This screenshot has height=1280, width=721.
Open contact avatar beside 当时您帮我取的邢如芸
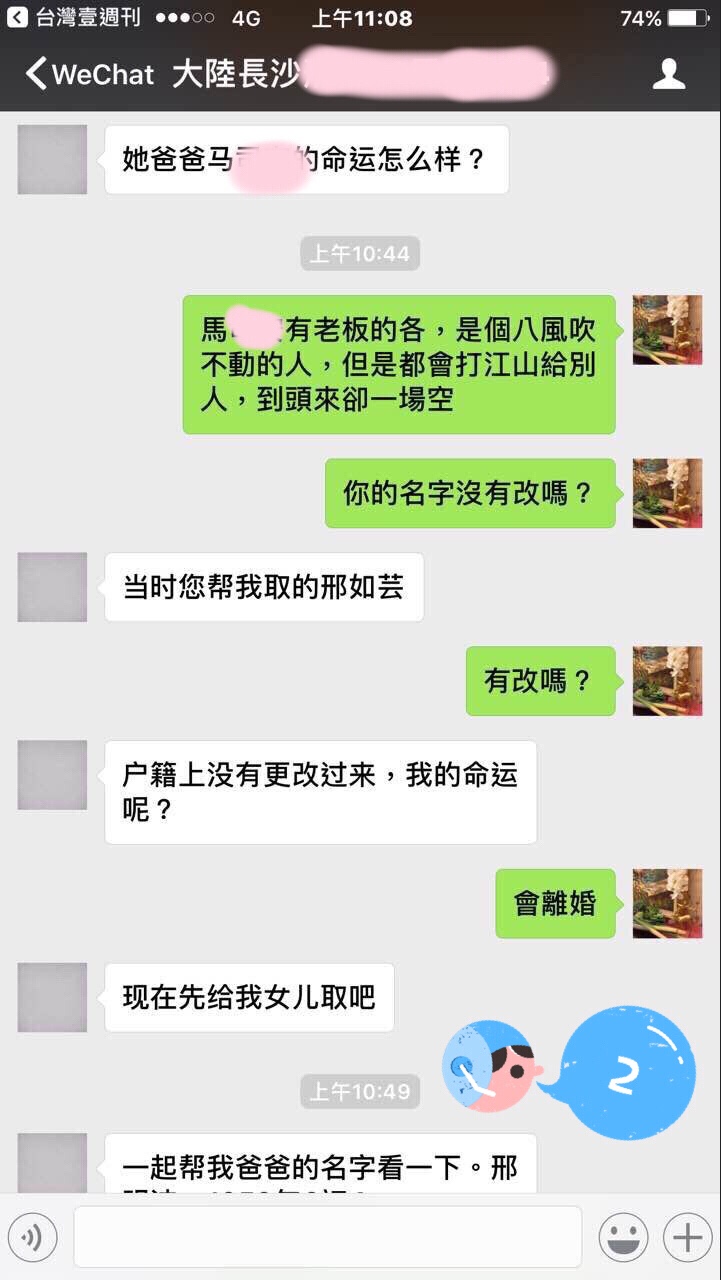pos(52,587)
